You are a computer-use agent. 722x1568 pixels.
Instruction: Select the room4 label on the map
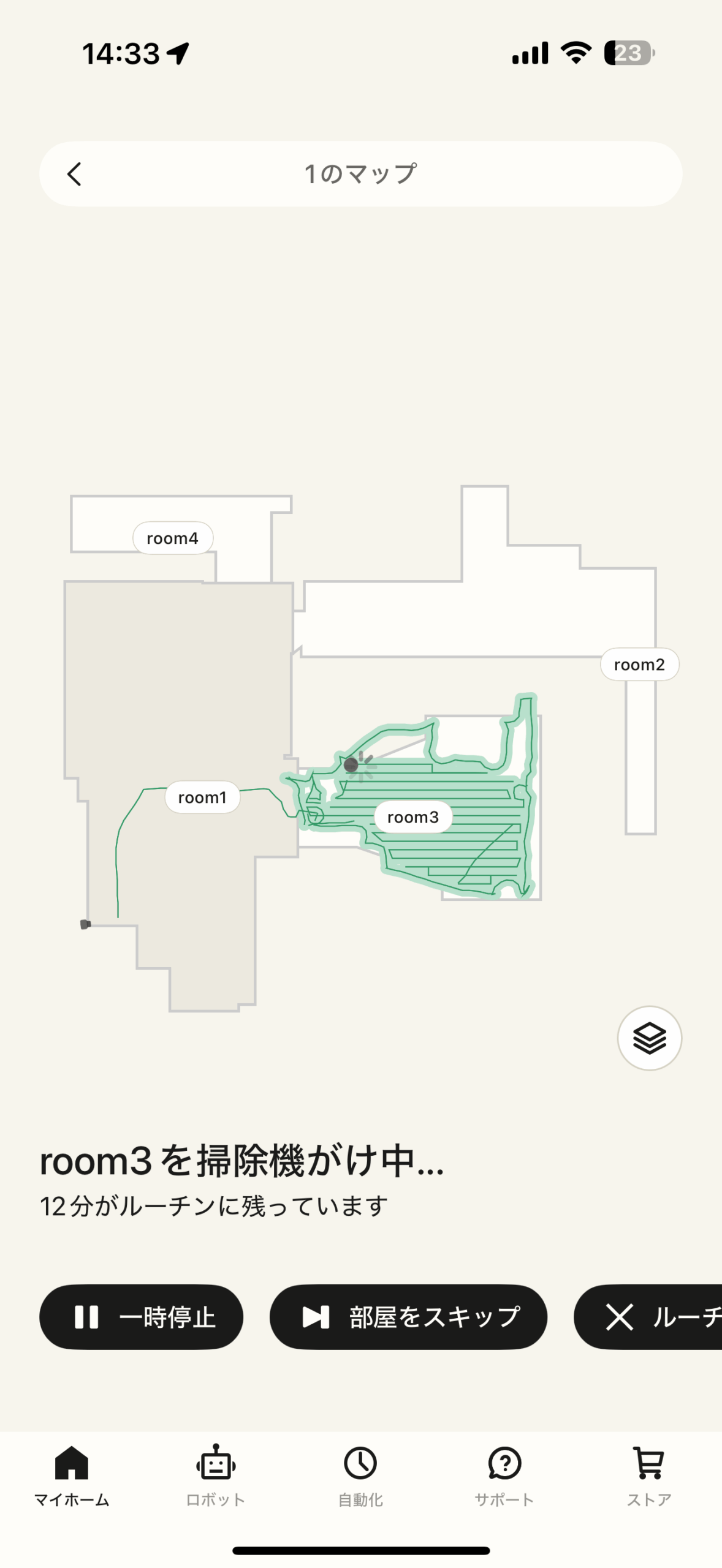tap(173, 538)
